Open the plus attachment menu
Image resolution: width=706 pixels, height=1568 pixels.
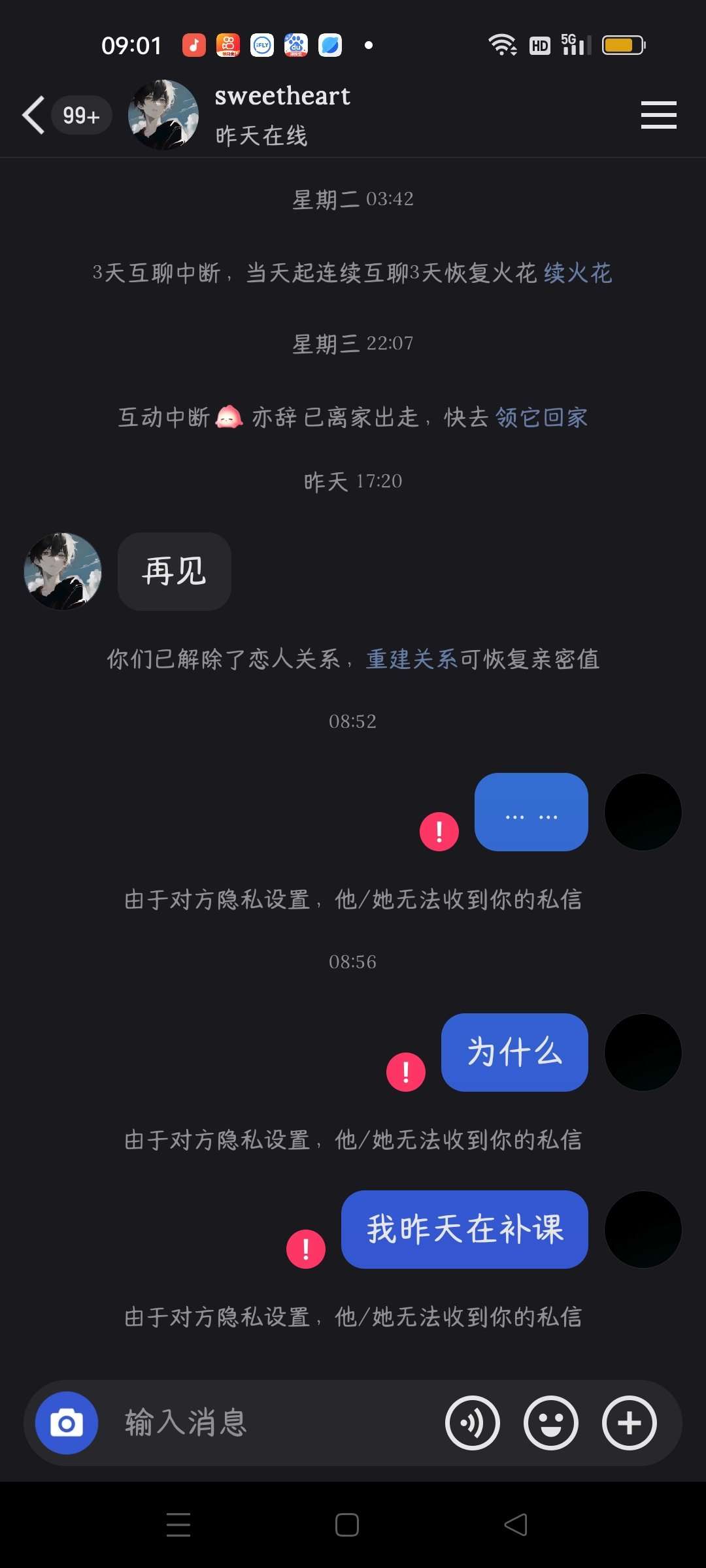[x=629, y=1423]
